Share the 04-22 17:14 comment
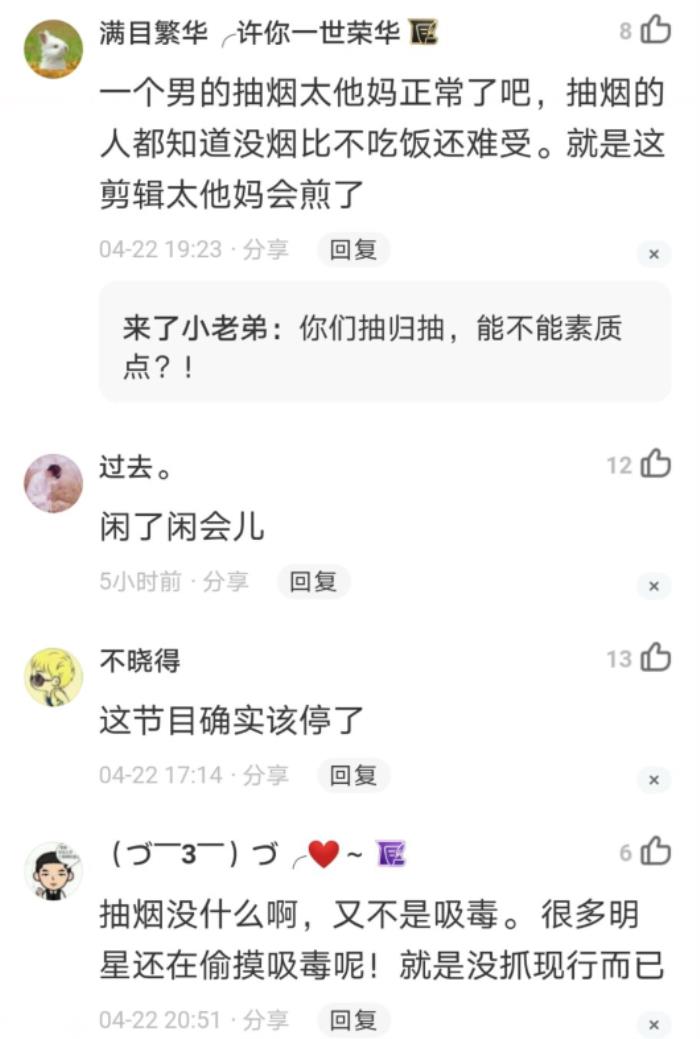 [x=266, y=775]
